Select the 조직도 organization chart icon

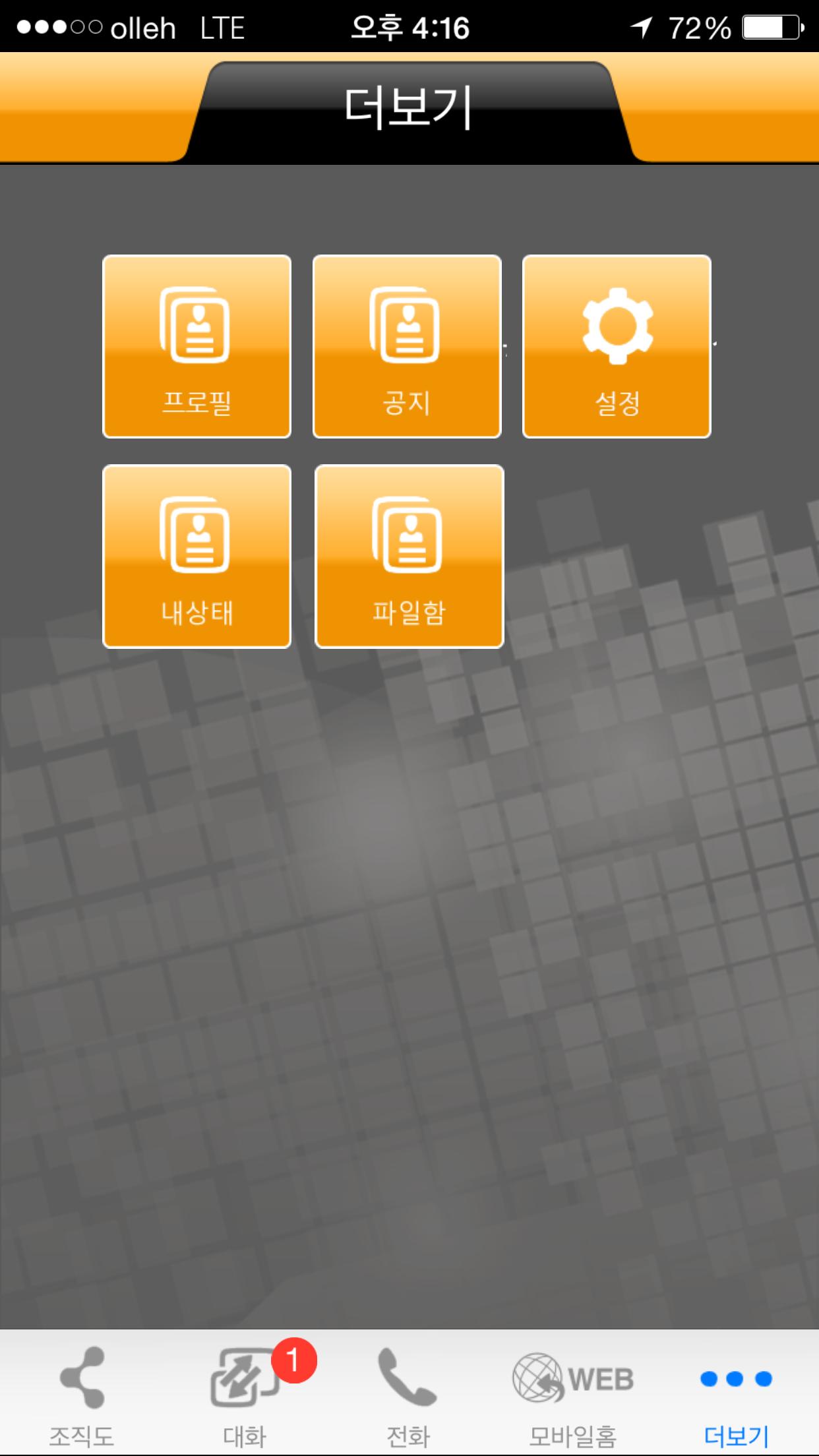click(81, 1373)
